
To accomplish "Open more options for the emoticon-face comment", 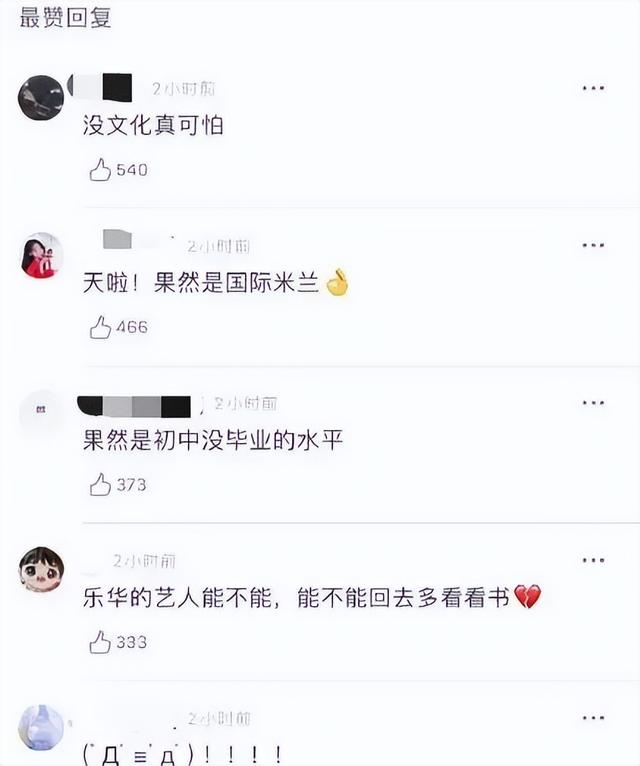I will pyautogui.click(x=593, y=718).
